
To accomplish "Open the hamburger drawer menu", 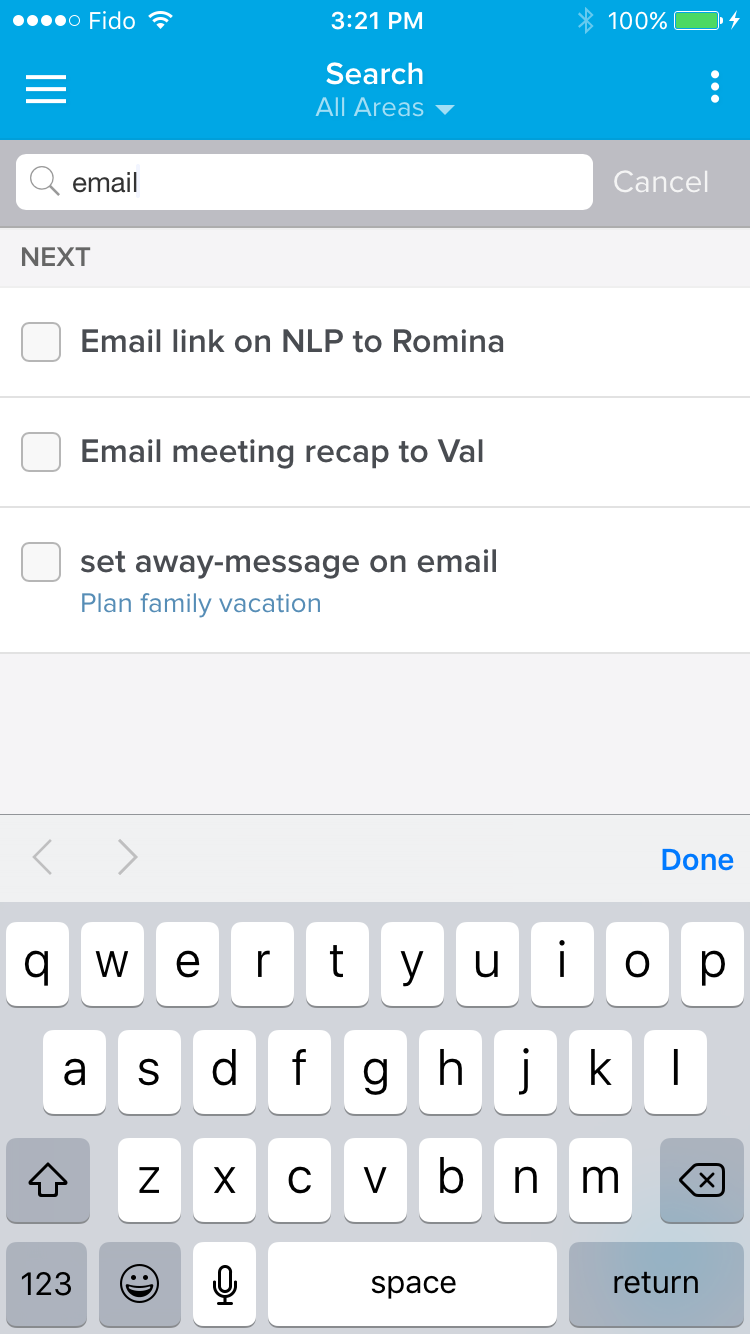I will [x=46, y=89].
